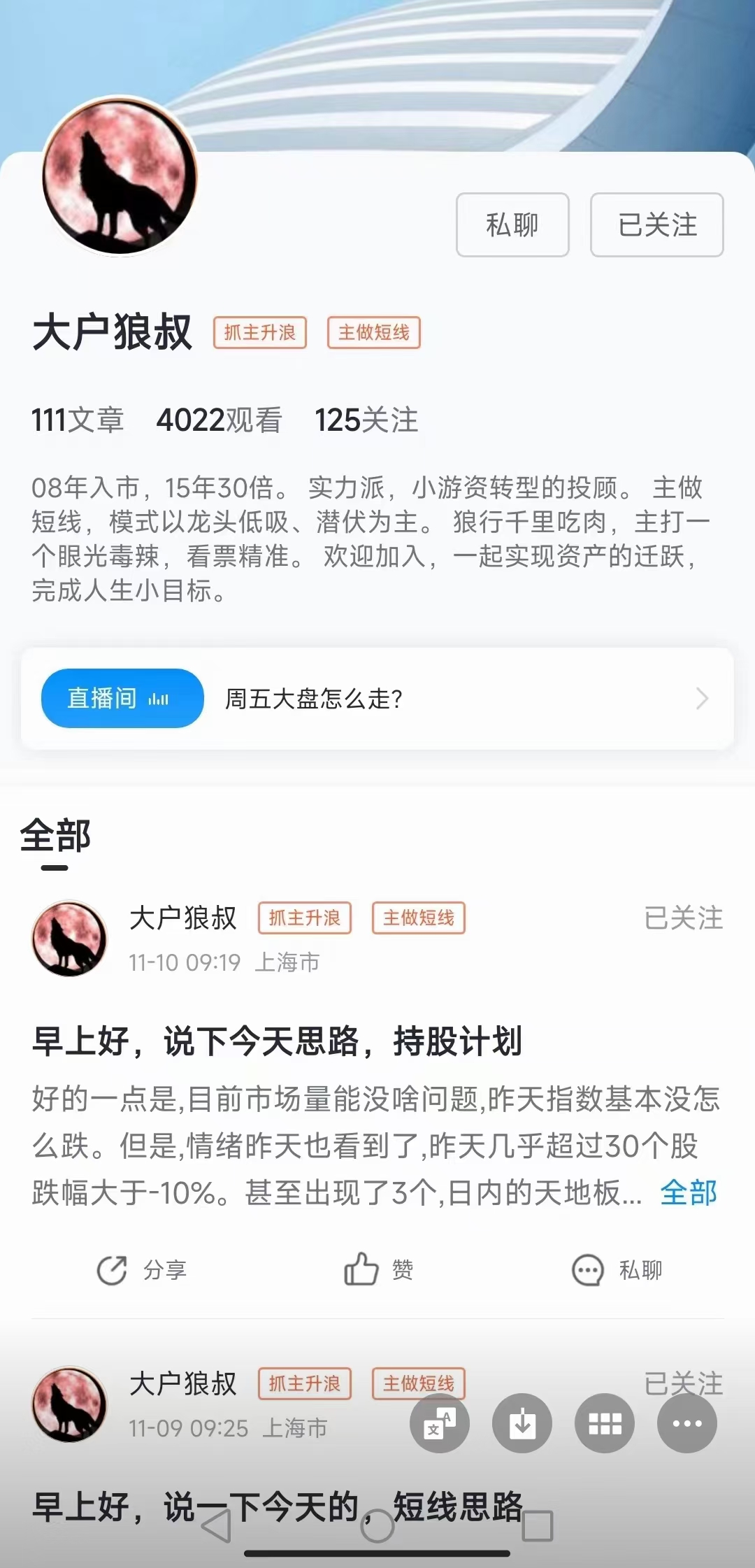Tap 已关注 beside the 11-10 09:19 post
Viewport: 755px width, 1568px height.
point(683,918)
